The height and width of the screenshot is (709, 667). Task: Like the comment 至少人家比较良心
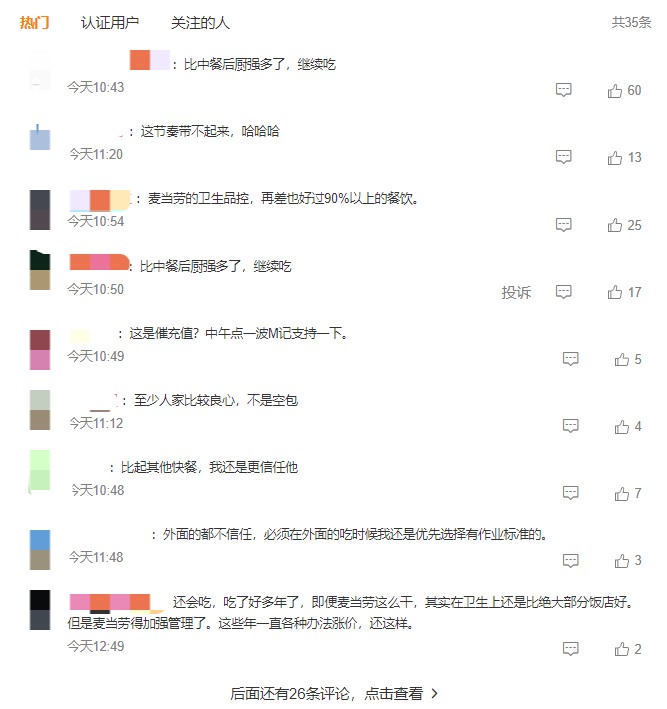click(622, 426)
